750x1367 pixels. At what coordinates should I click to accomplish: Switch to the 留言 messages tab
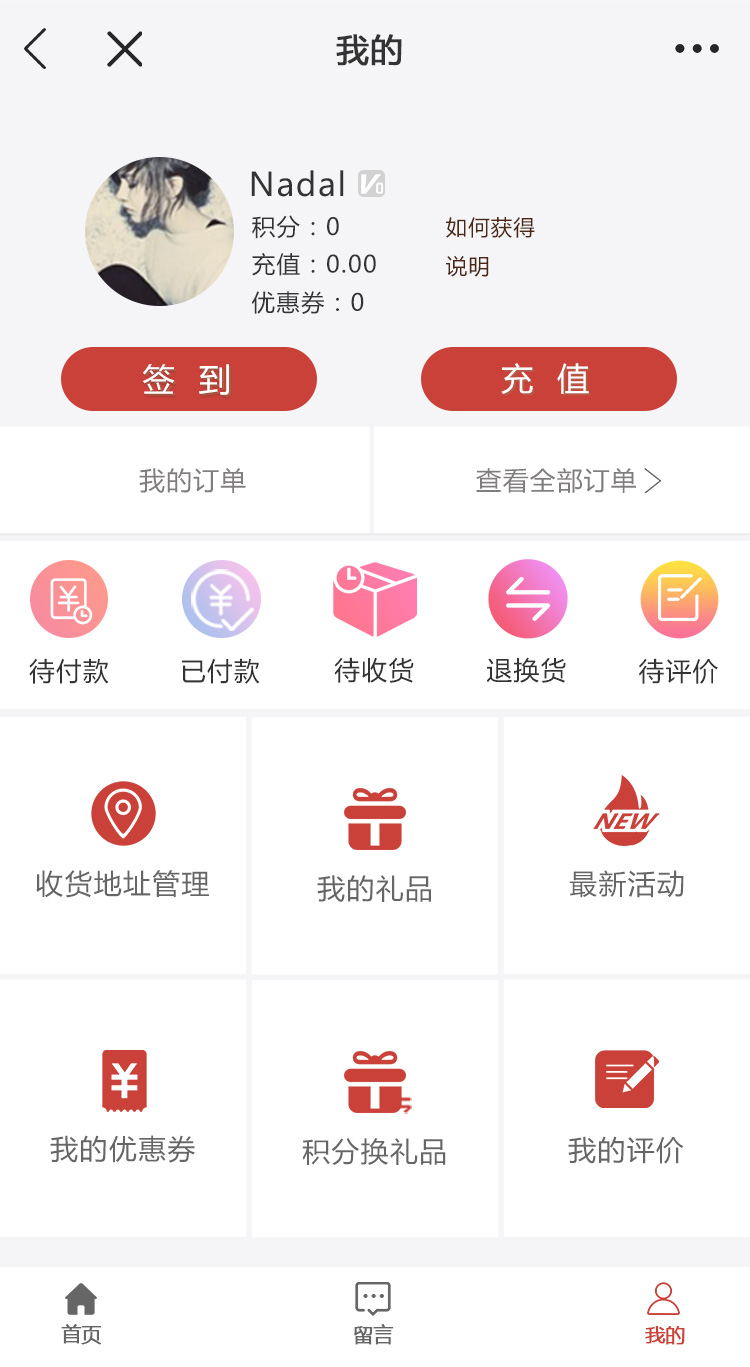point(373,1313)
